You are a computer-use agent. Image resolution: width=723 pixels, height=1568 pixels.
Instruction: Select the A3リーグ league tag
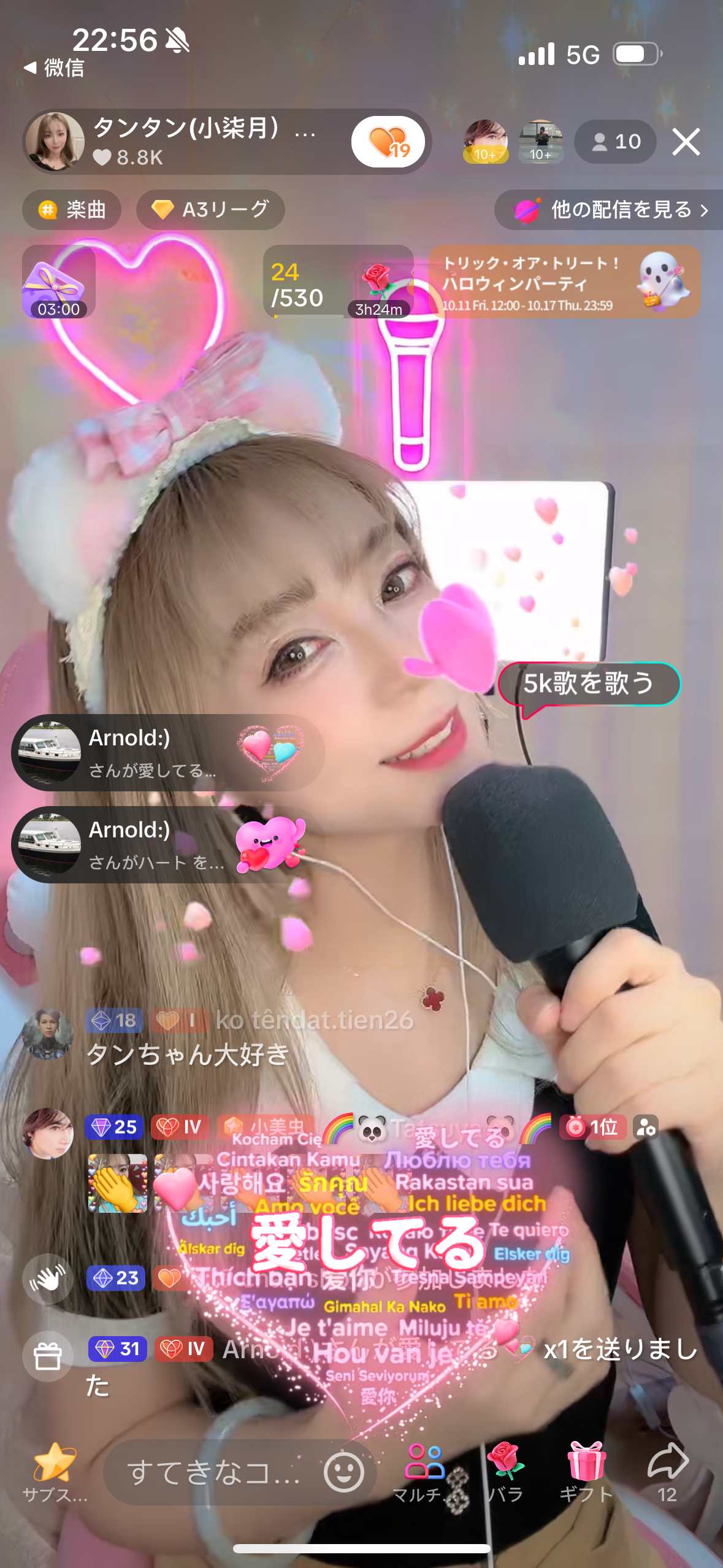pos(210,210)
